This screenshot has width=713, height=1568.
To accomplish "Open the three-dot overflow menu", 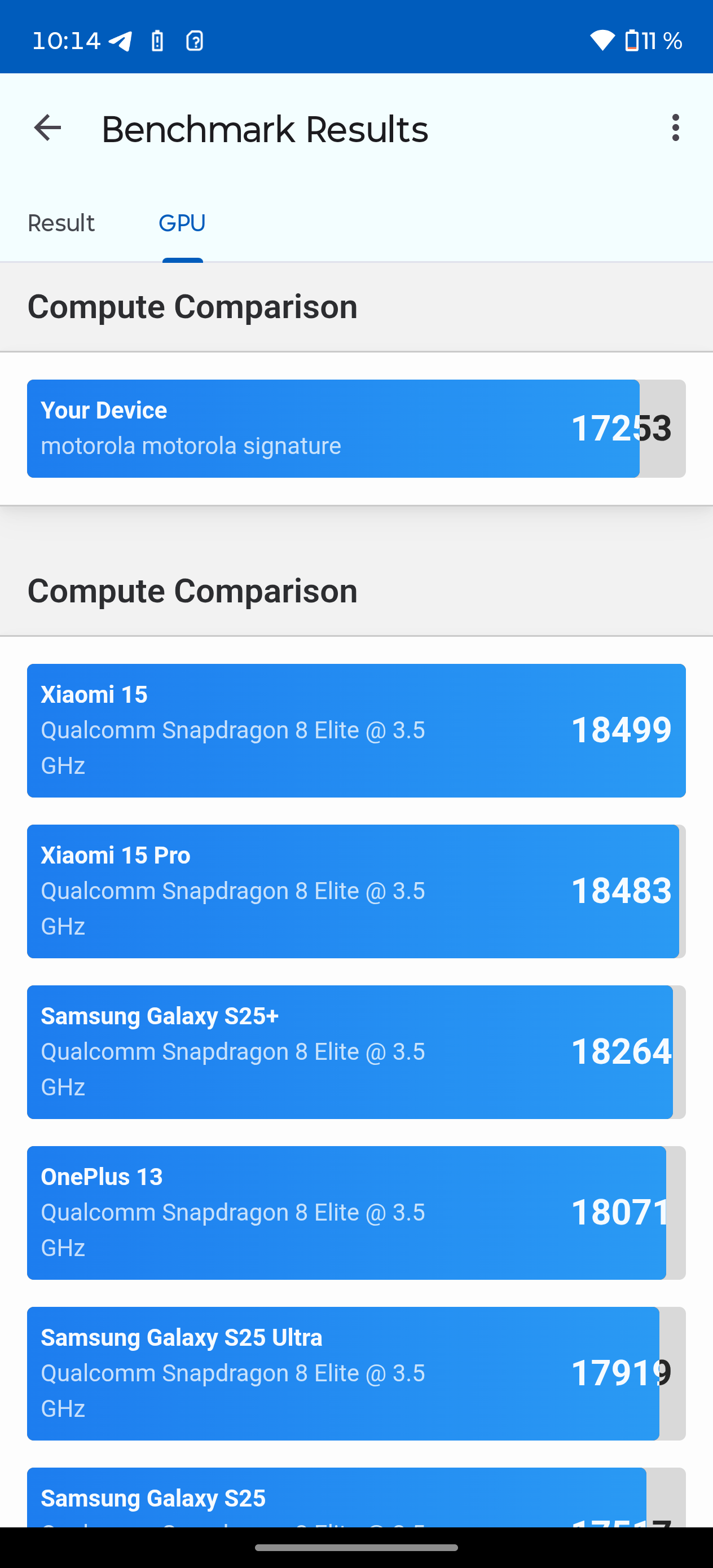I will (675, 128).
